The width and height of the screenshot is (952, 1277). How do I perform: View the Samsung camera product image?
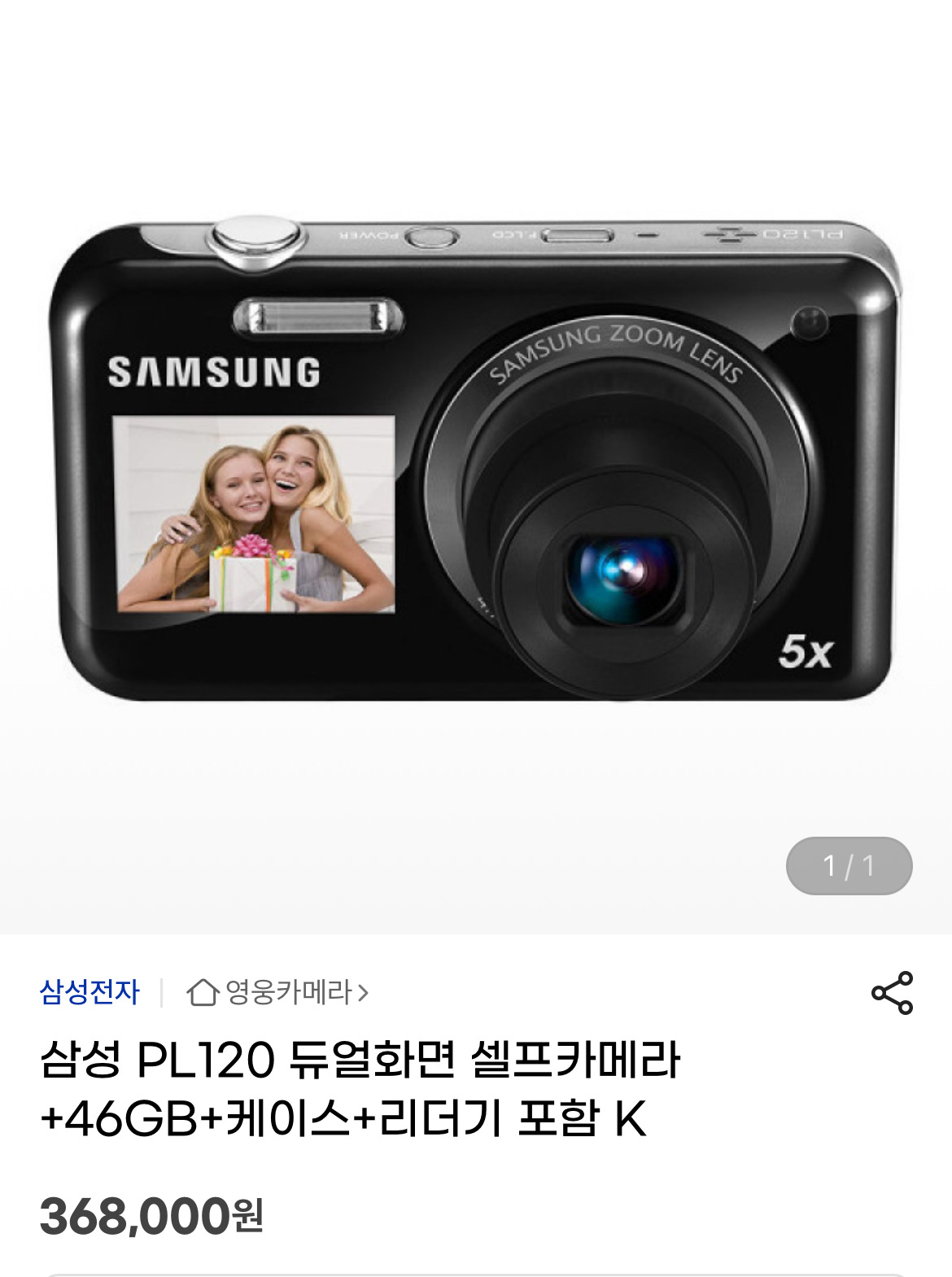[x=476, y=460]
